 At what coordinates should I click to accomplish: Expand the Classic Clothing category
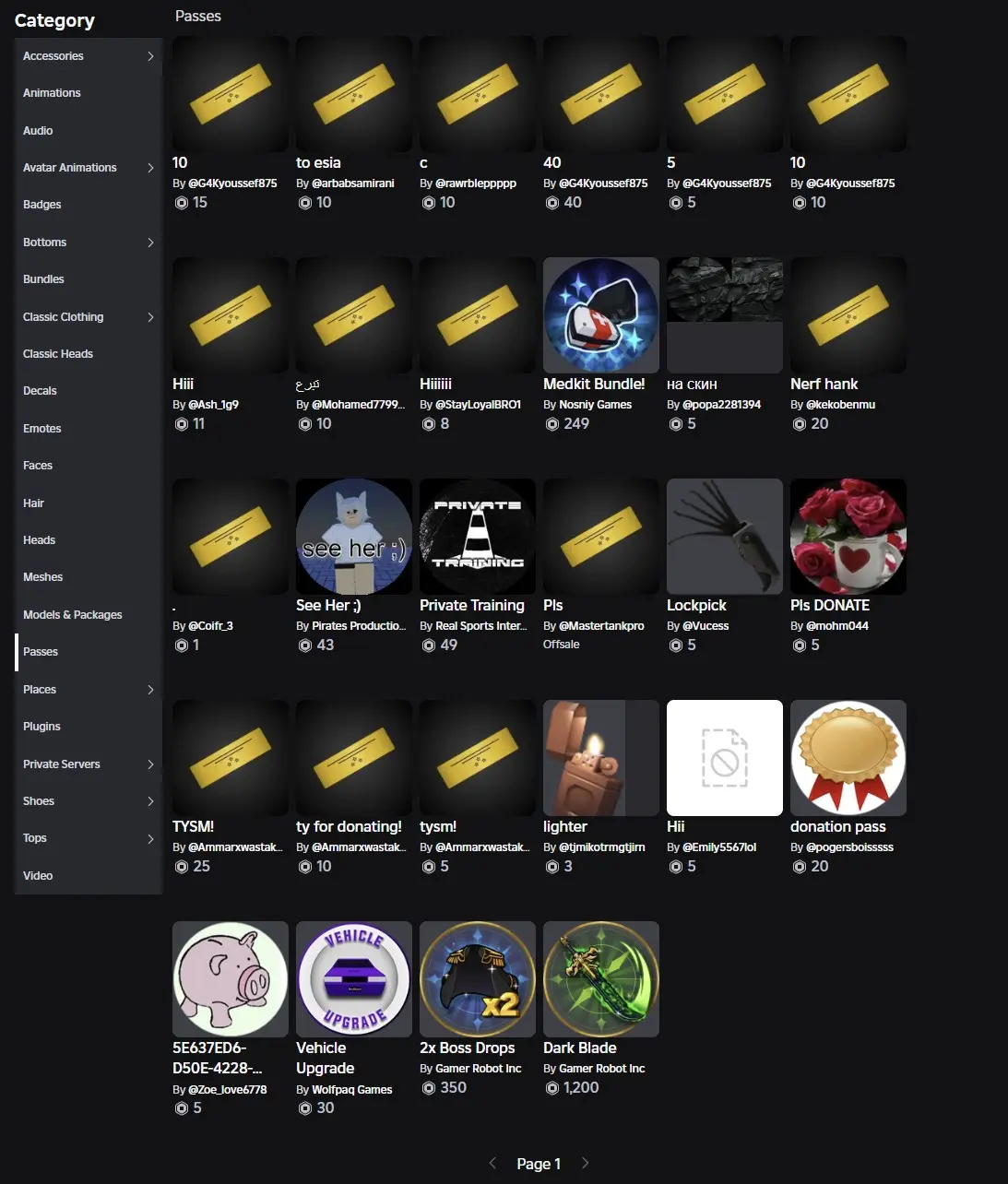click(x=88, y=317)
